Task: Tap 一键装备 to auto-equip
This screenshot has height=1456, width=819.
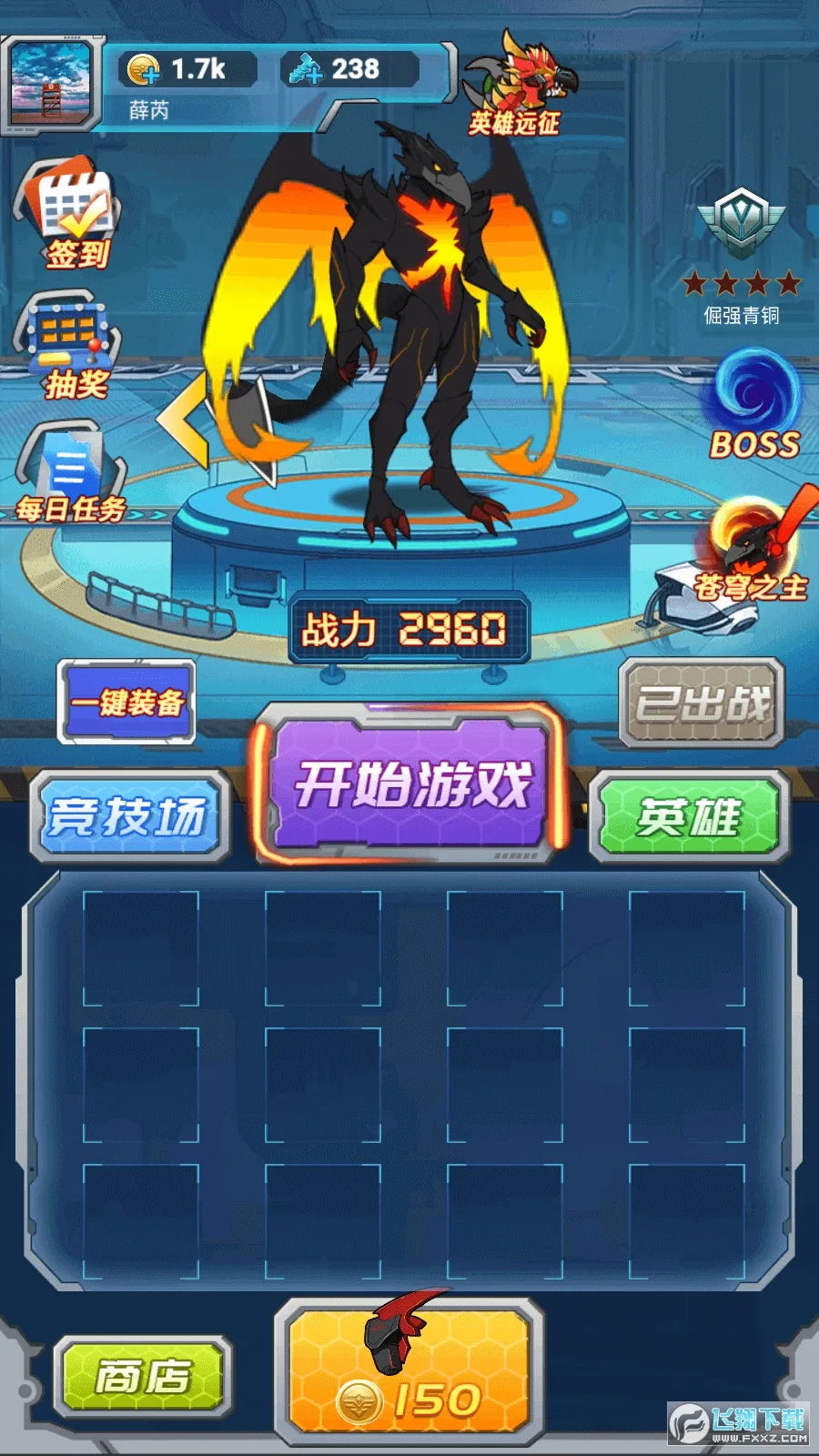Action: (x=127, y=702)
